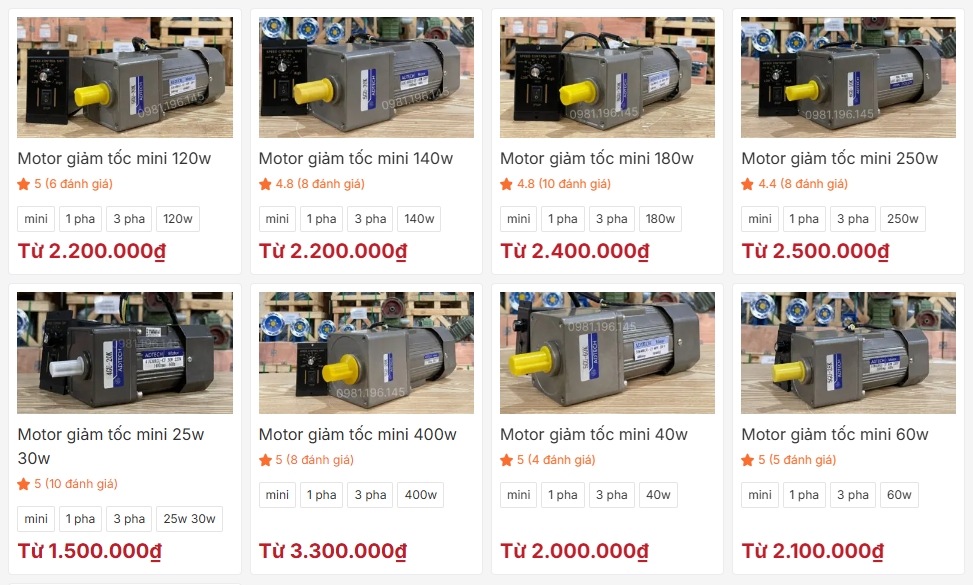973x585 pixels.
Task: Open the Motor giảm tốc mini 120w product
Action: 114,158
